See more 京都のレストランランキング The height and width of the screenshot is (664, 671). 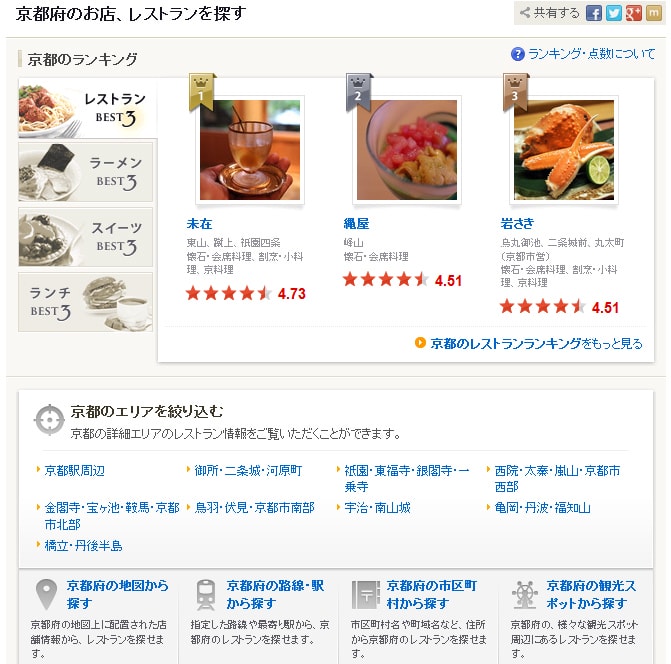click(536, 343)
